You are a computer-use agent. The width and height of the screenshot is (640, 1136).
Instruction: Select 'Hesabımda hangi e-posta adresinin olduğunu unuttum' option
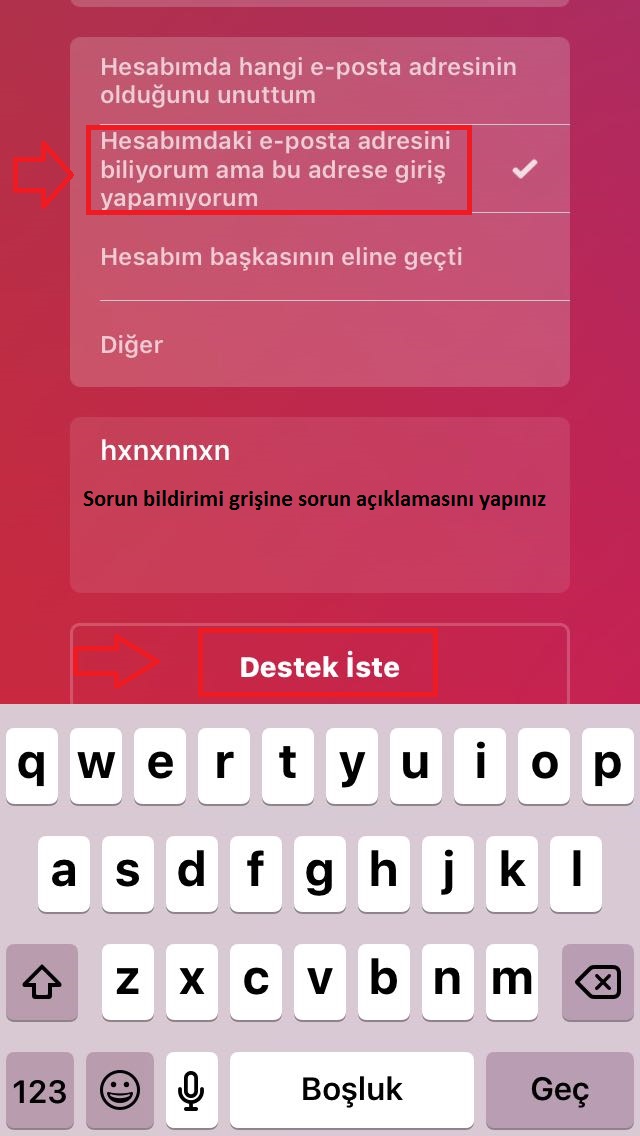coord(320,81)
